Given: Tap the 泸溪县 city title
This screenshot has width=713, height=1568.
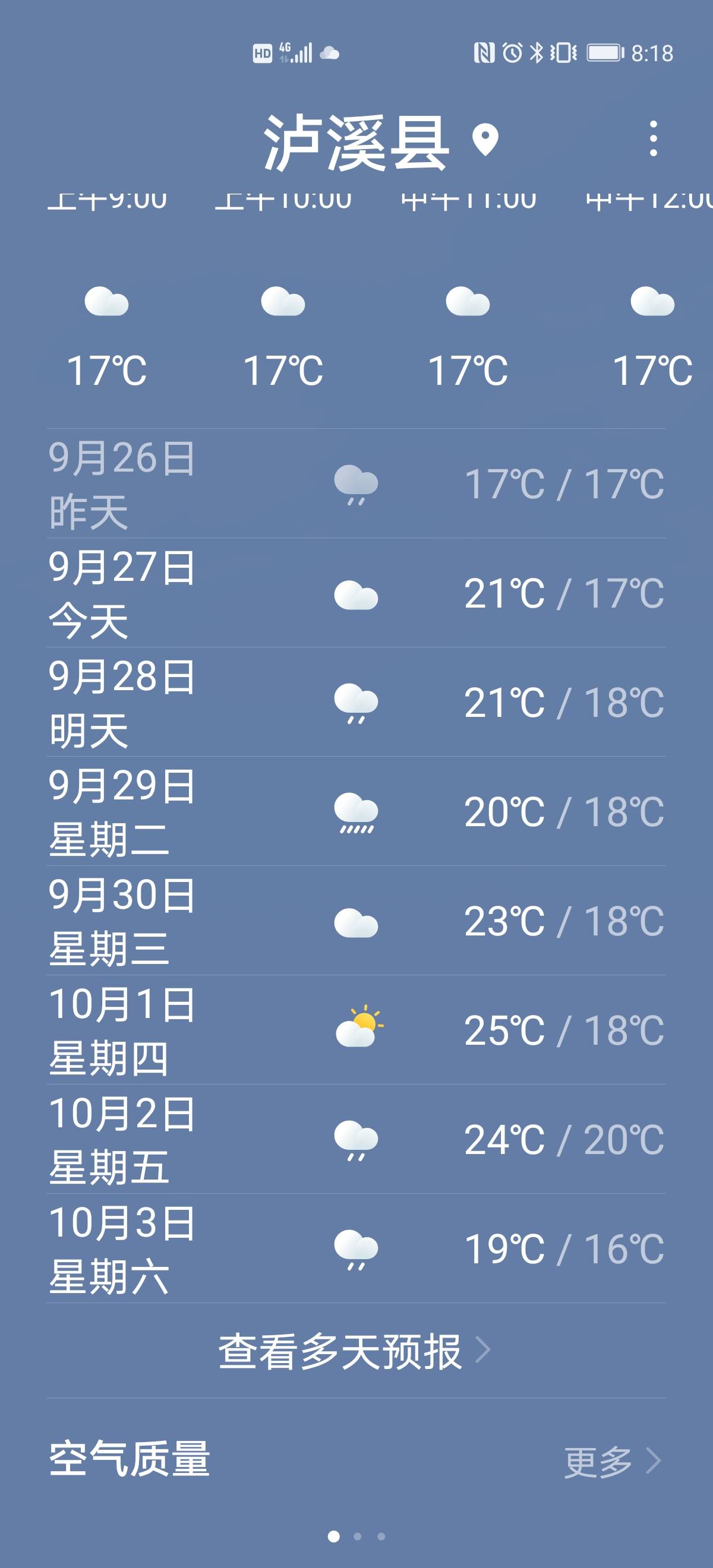Looking at the screenshot, I should (x=357, y=143).
